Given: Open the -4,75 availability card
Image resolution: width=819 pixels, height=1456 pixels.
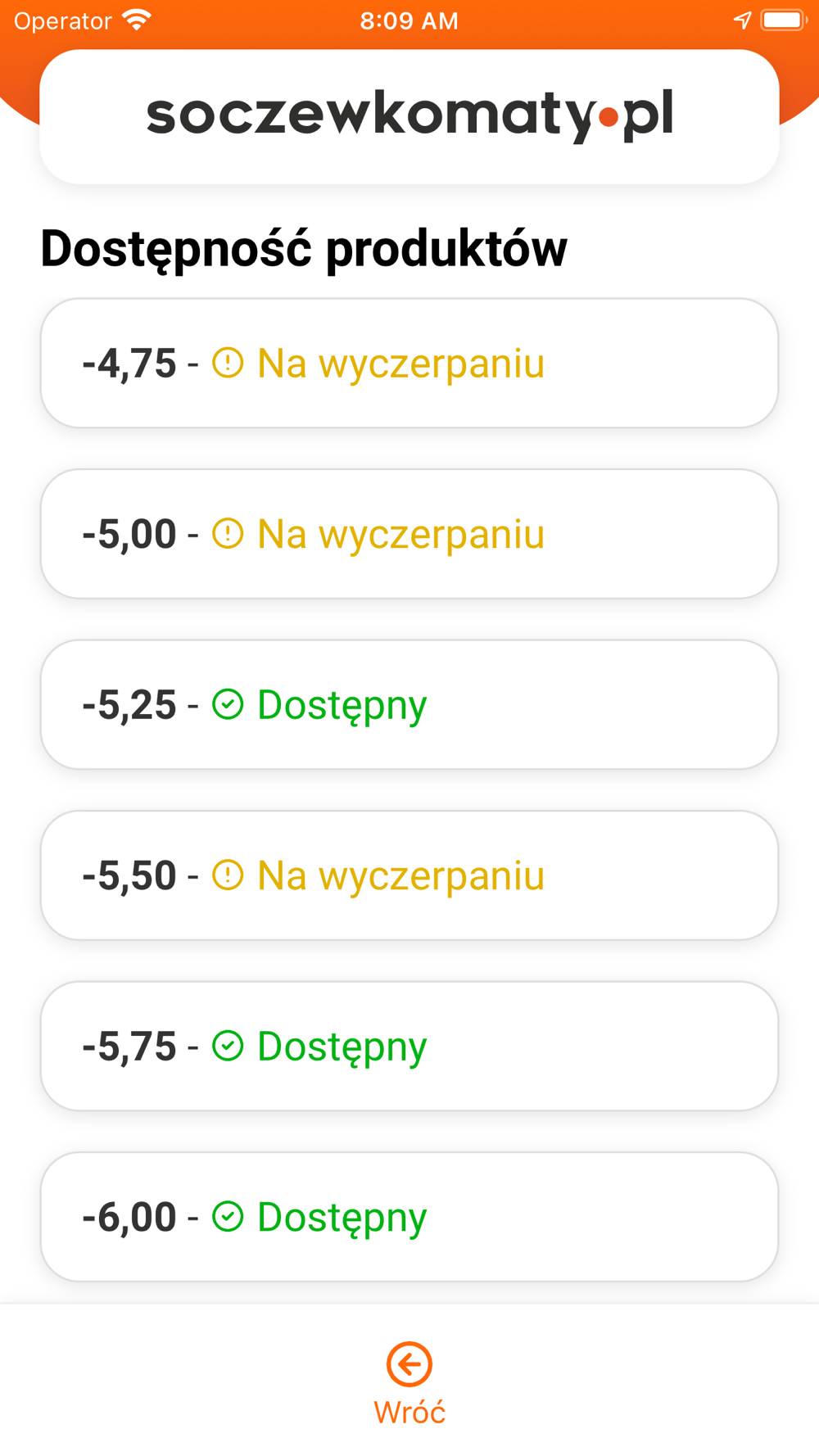Looking at the screenshot, I should (x=409, y=363).
